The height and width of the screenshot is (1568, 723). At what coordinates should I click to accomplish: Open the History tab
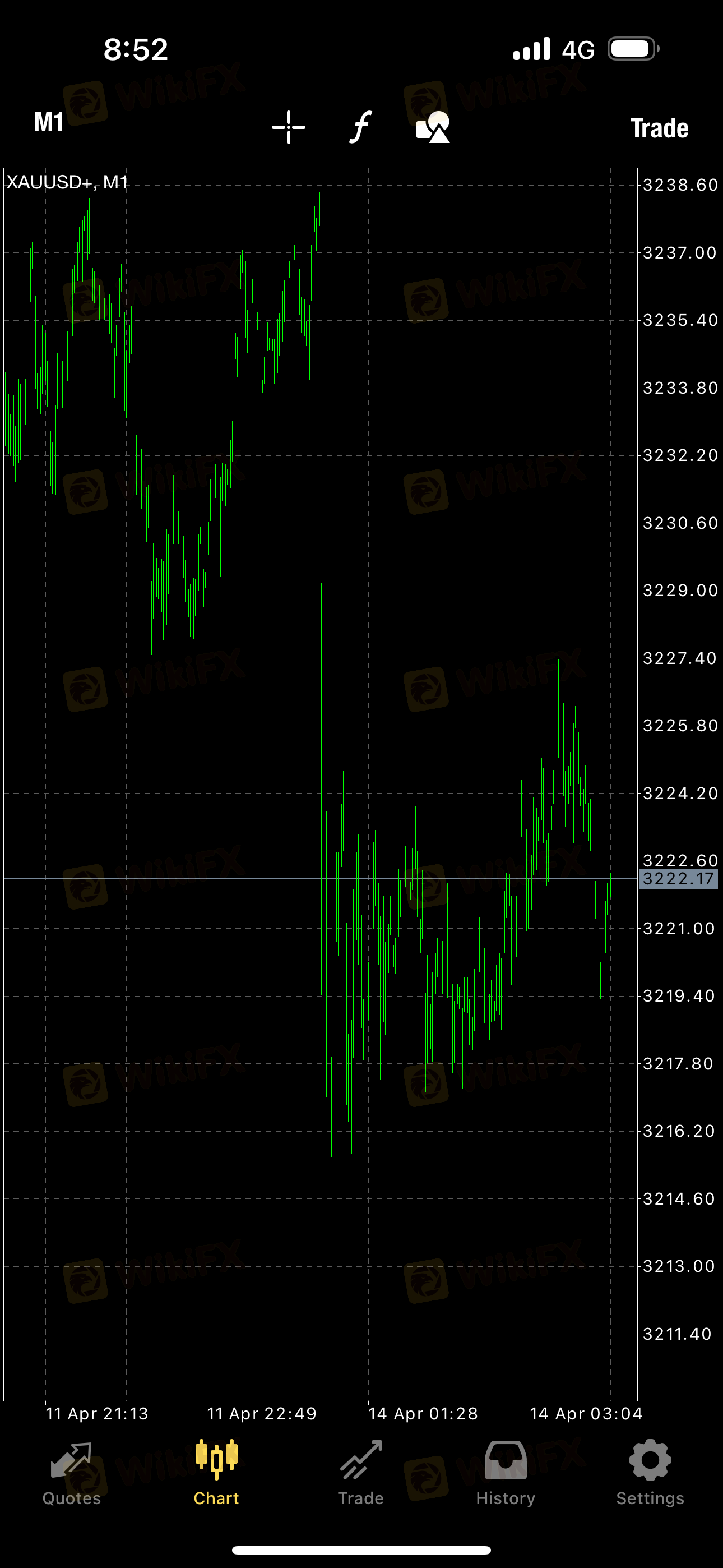(506, 1473)
